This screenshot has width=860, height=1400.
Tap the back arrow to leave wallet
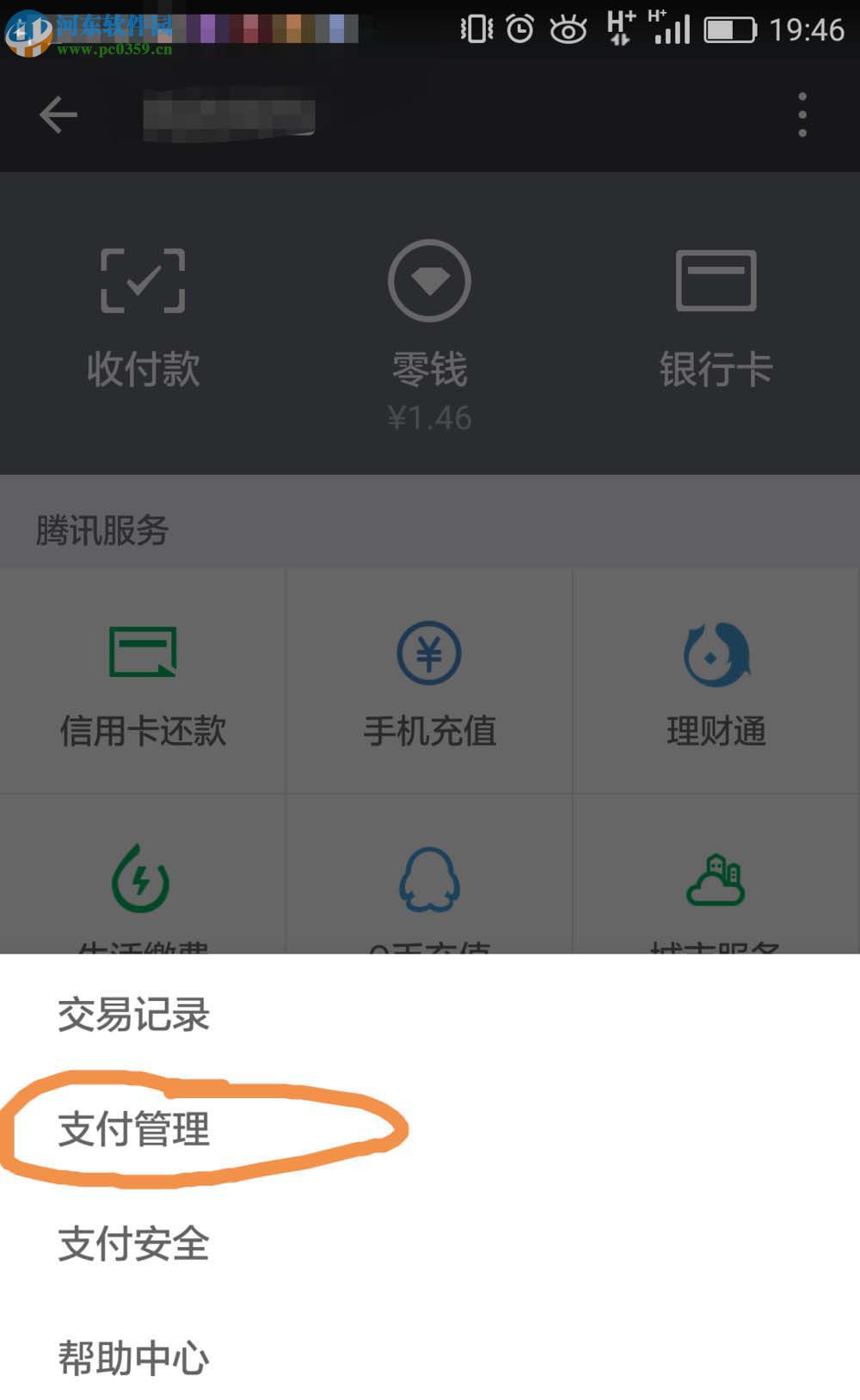point(57,114)
